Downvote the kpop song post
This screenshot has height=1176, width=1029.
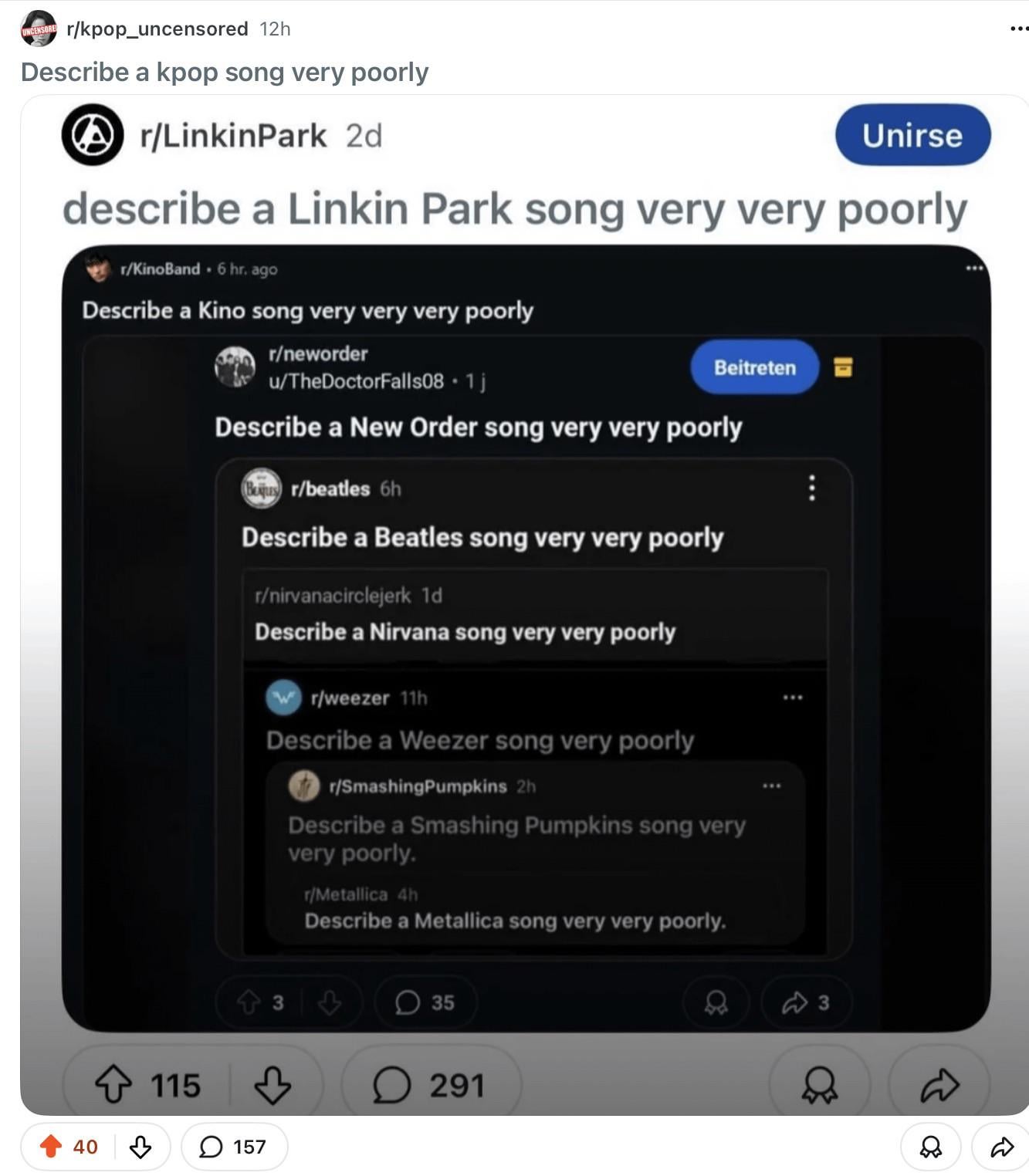coord(140,1147)
